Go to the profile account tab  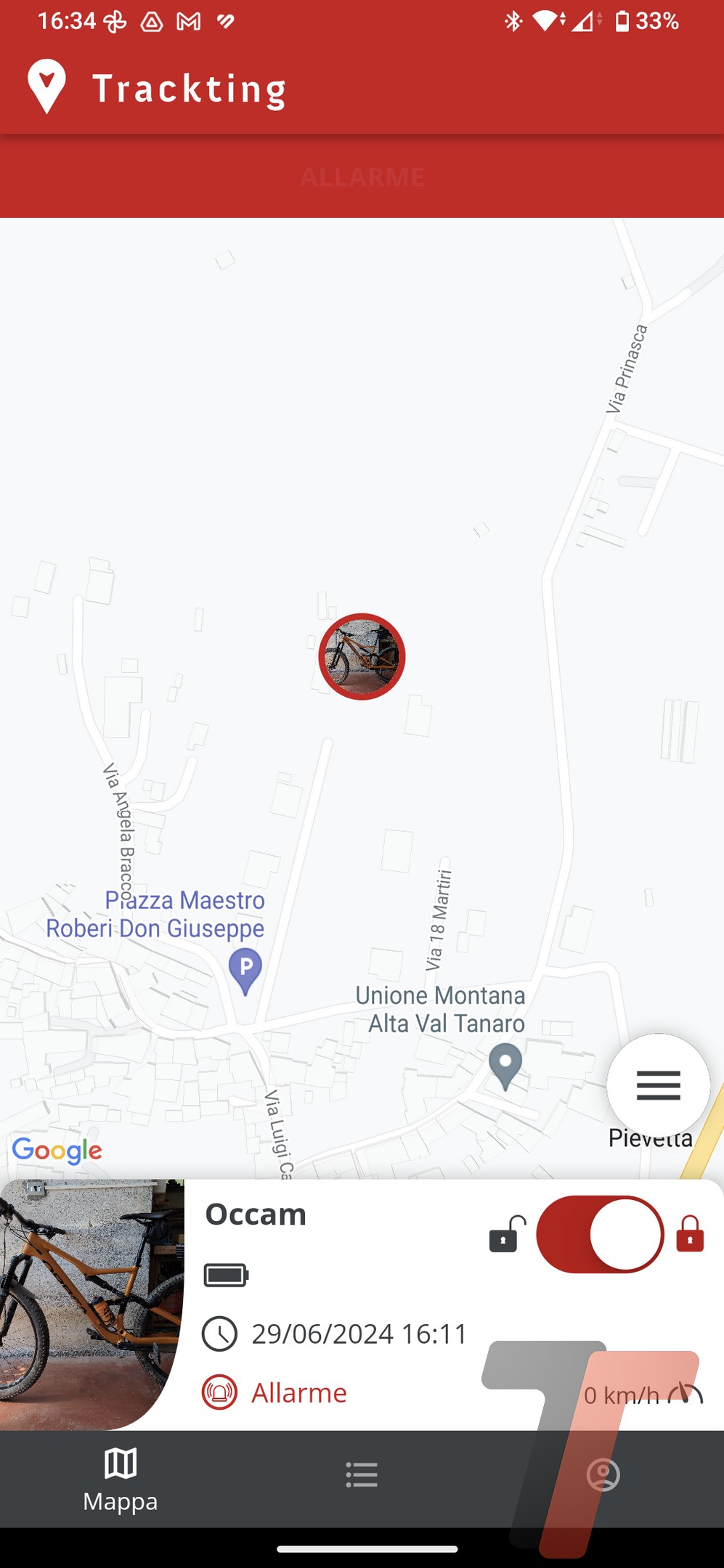[603, 1475]
